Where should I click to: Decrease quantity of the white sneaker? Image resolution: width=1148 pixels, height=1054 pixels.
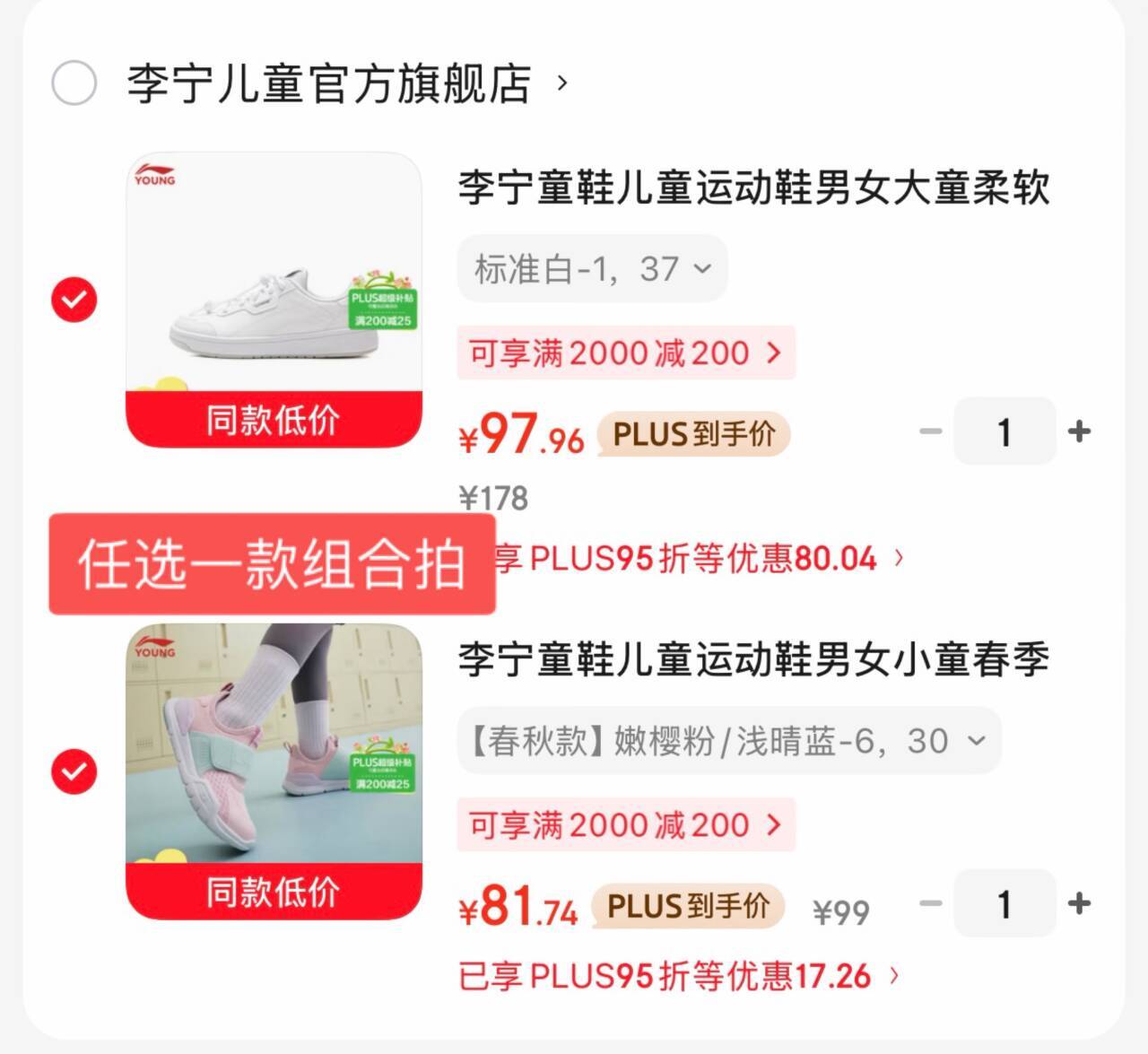(931, 431)
